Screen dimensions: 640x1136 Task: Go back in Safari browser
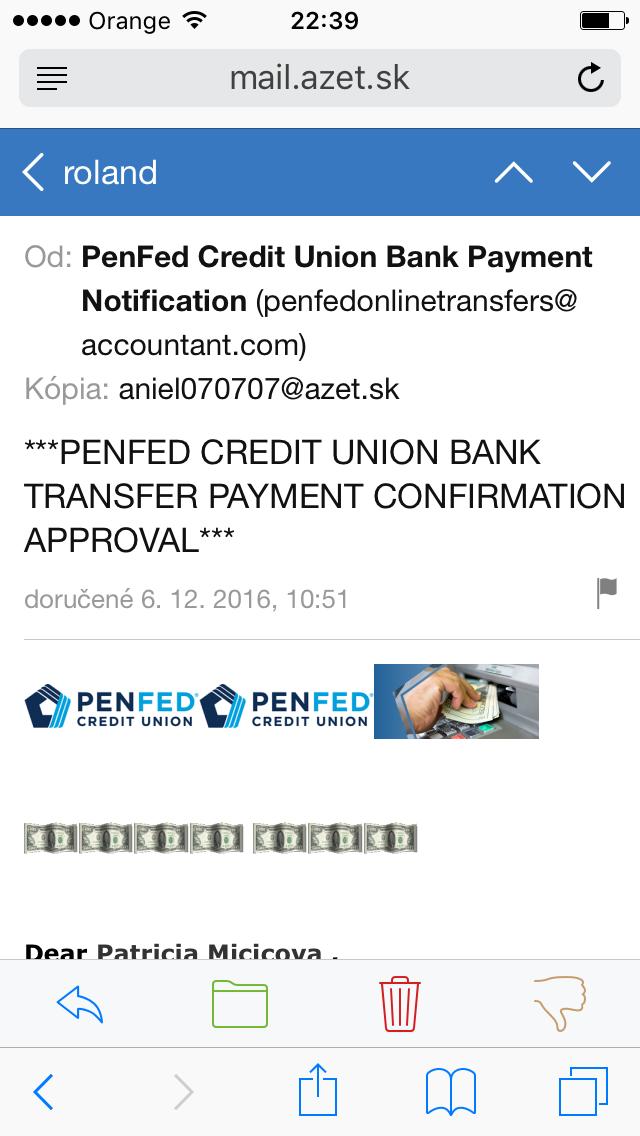click(43, 1092)
